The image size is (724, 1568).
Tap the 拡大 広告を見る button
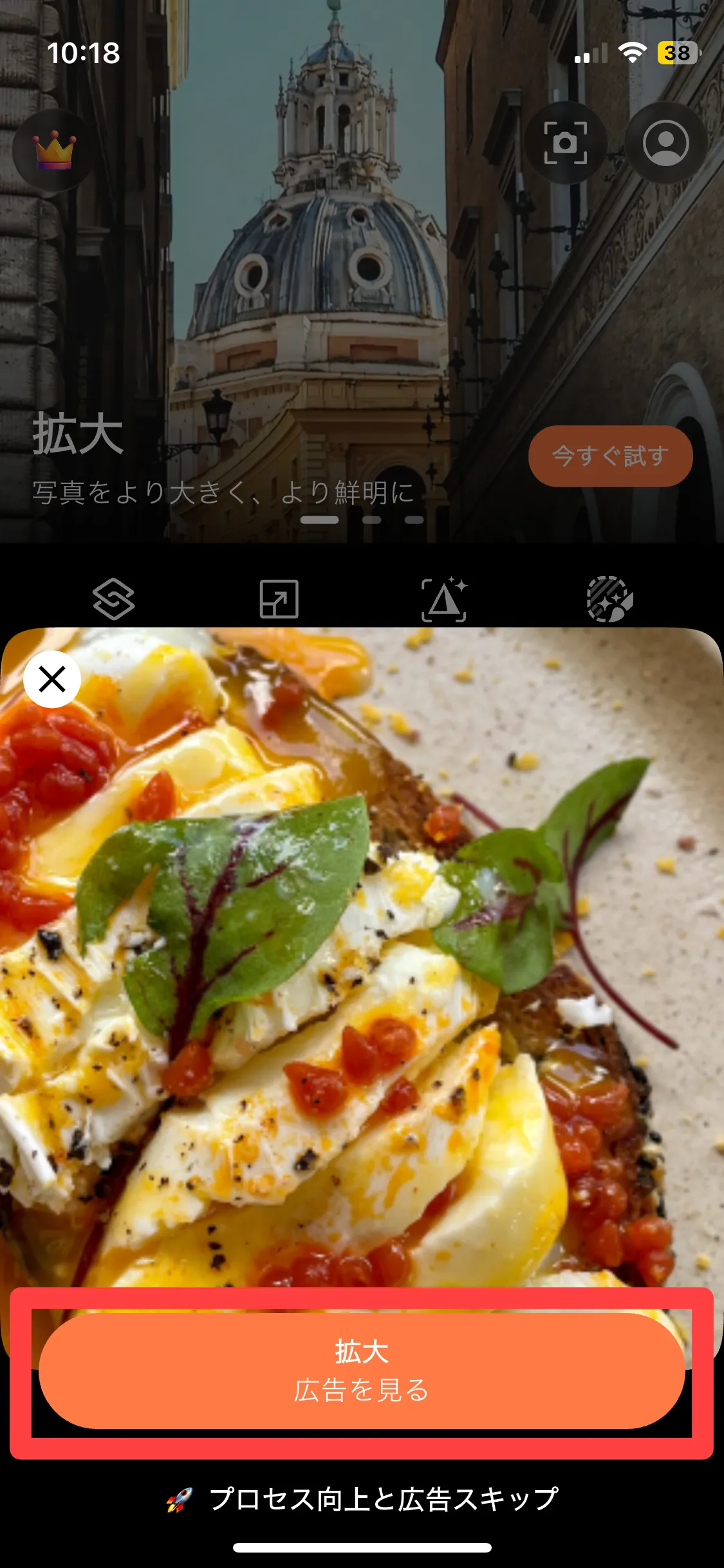click(x=361, y=1371)
